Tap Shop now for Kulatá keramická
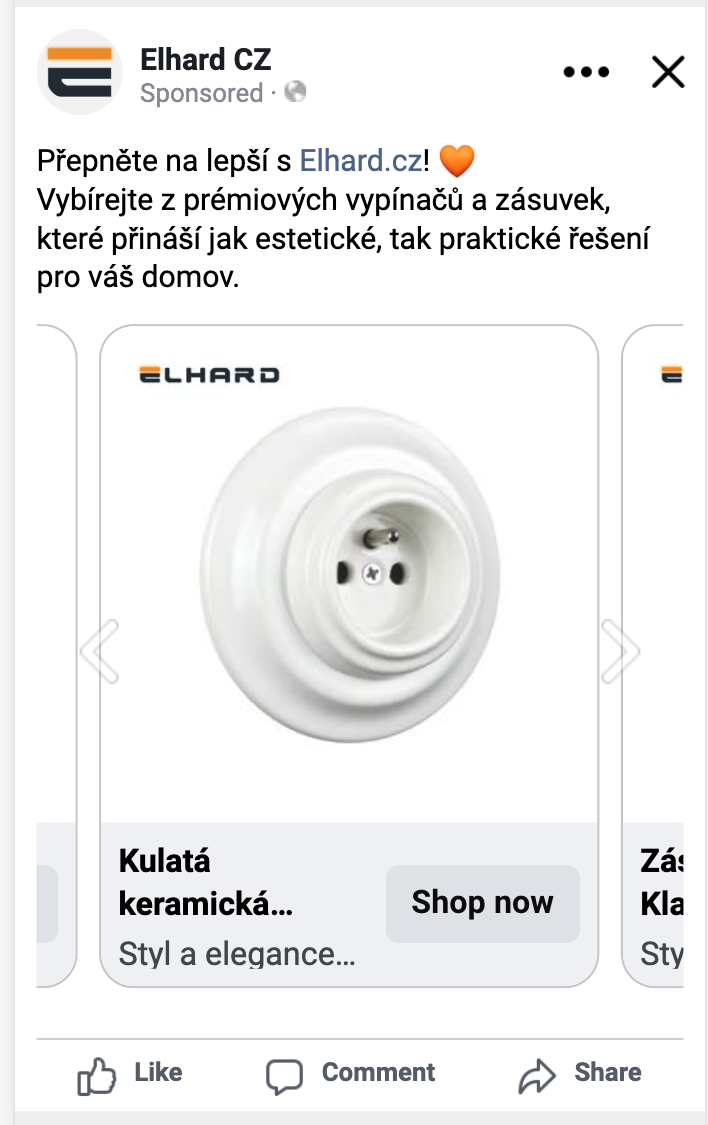708x1125 pixels. (482, 903)
